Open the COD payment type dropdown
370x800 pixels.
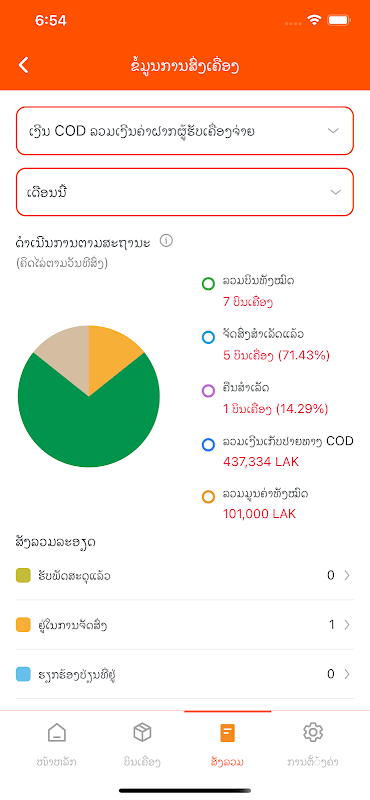click(185, 131)
